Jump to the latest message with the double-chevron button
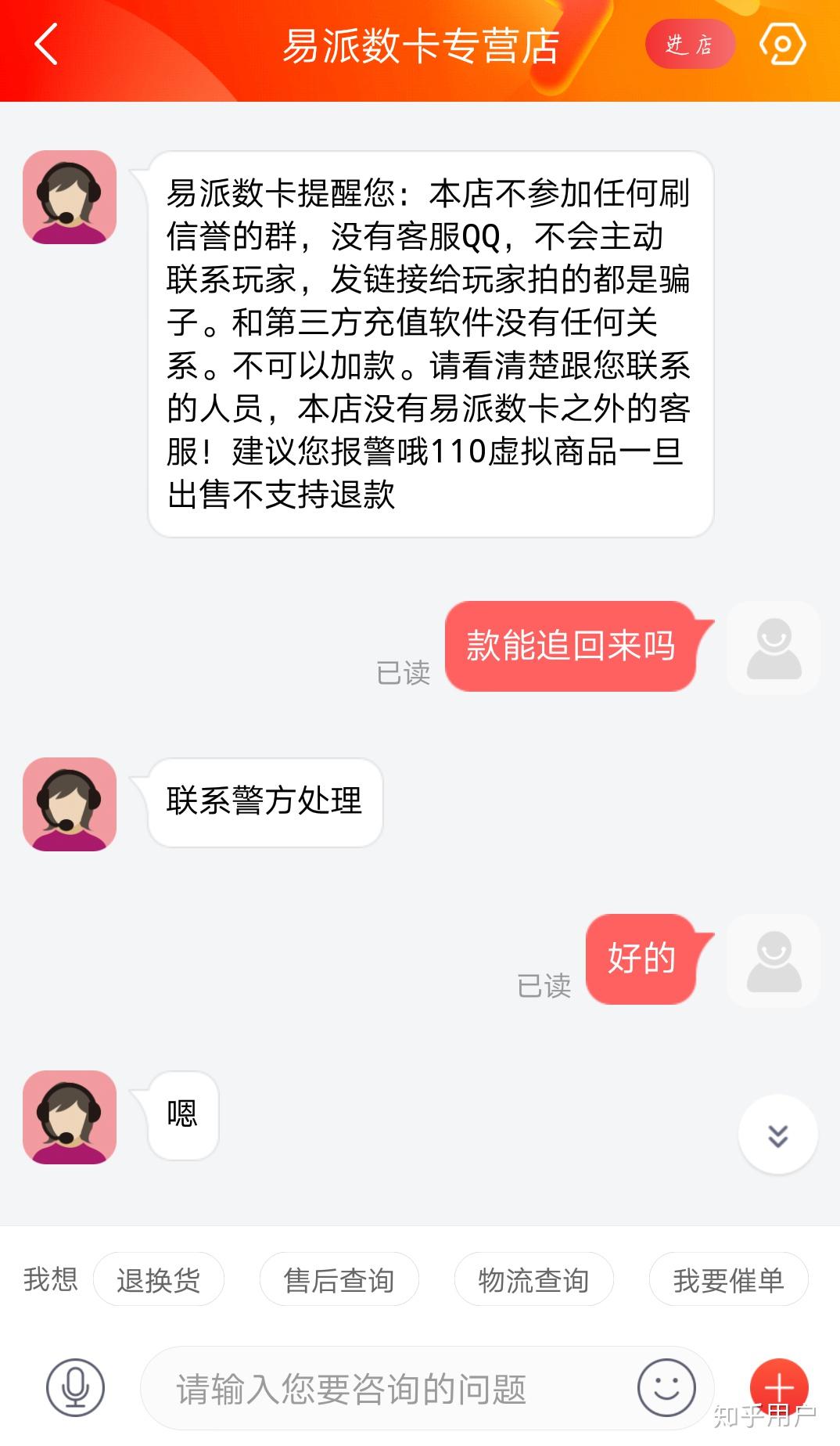 pyautogui.click(x=777, y=1135)
